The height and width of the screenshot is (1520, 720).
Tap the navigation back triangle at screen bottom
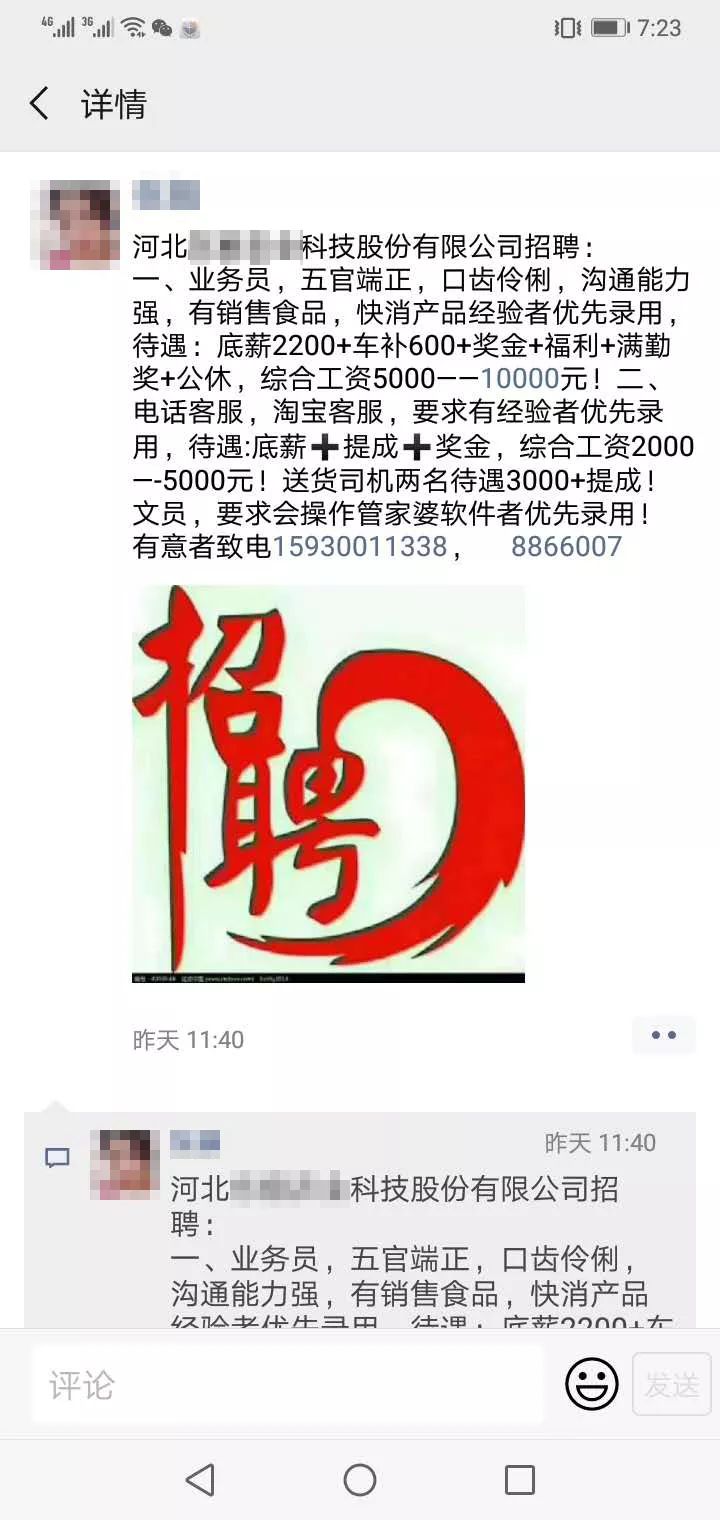point(200,1477)
